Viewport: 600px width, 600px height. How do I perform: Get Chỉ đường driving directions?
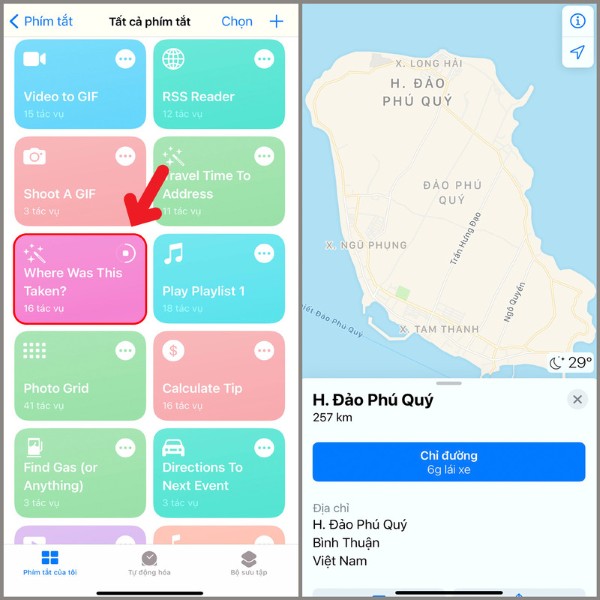[x=448, y=462]
